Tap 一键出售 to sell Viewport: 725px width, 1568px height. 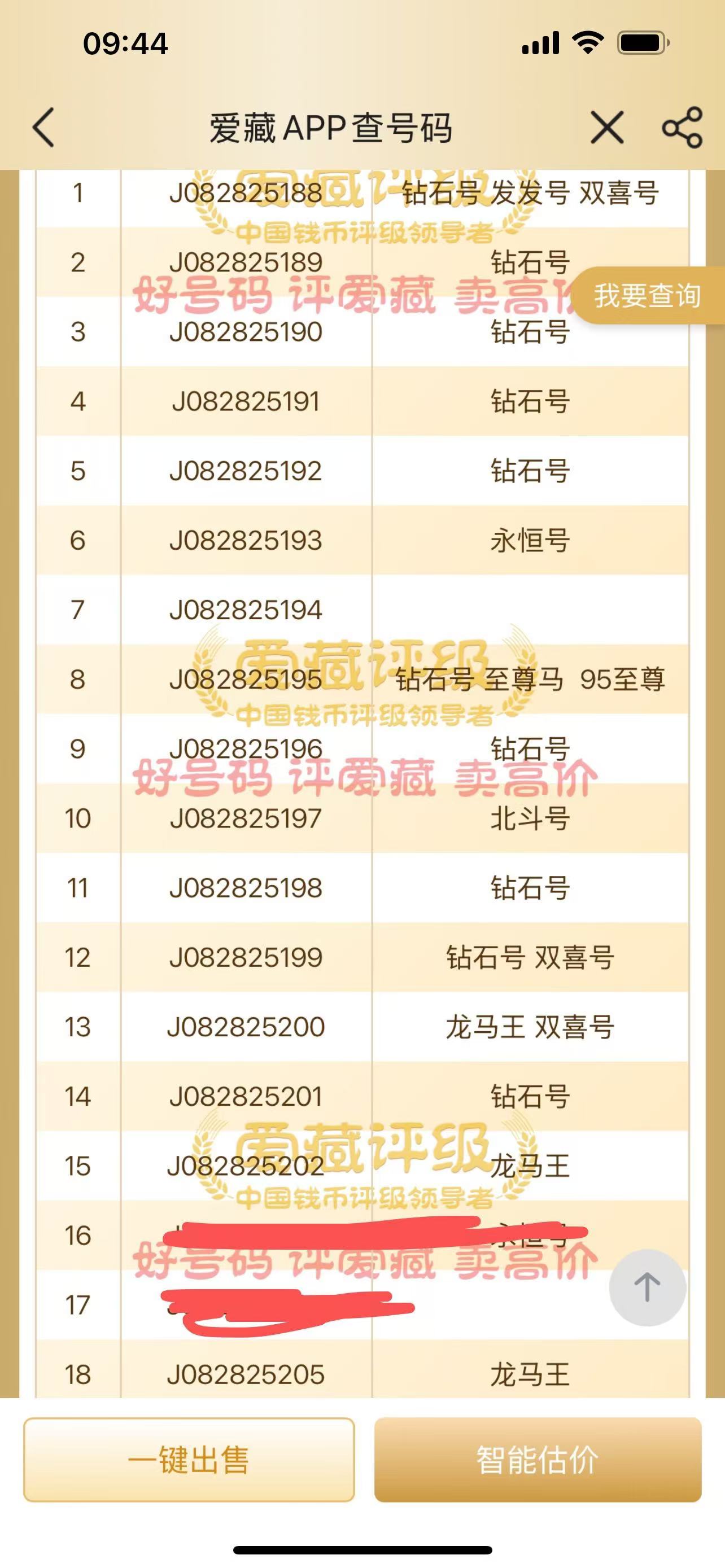click(189, 1460)
